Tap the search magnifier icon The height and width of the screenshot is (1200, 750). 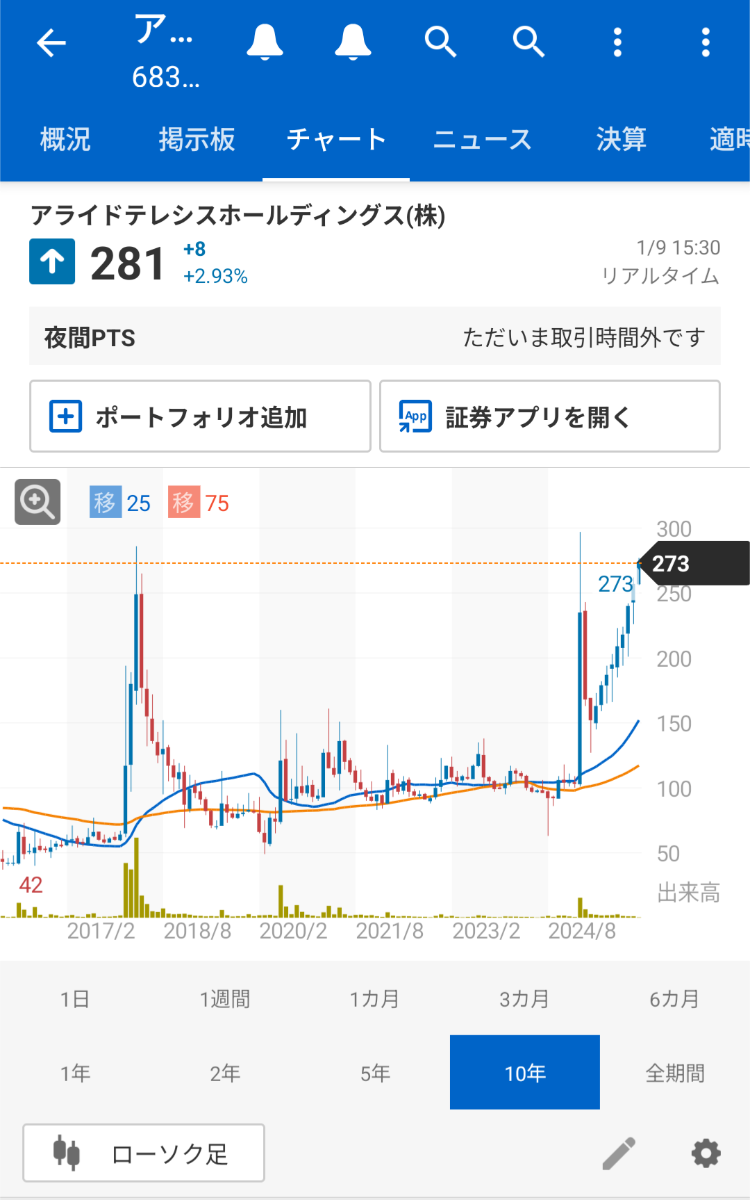pos(441,43)
